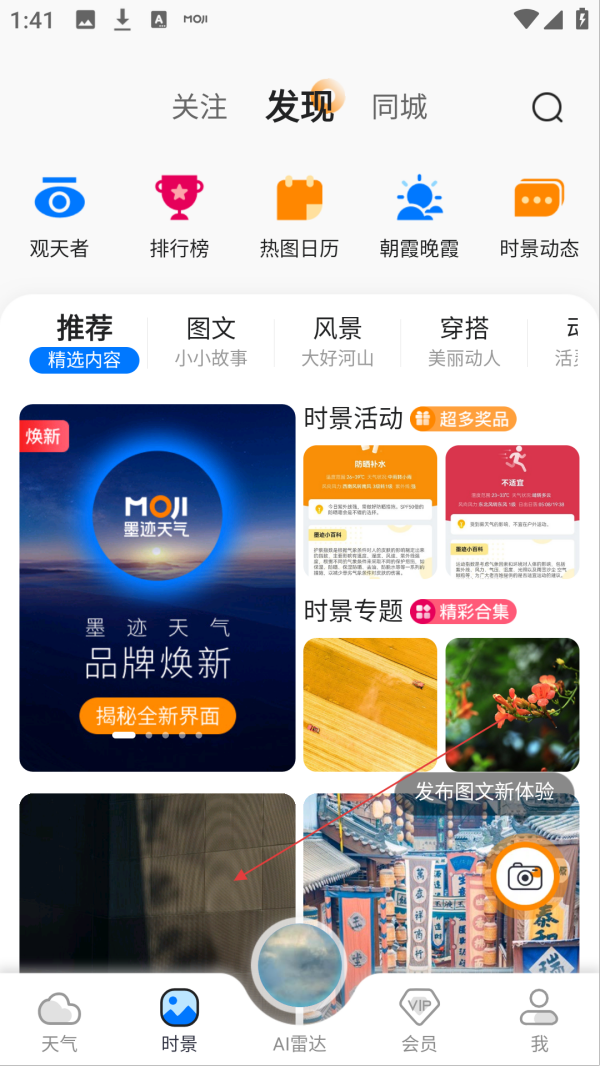Screen dimensions: 600x1066
Task: Tap the orange camera publish button
Action: (525, 877)
